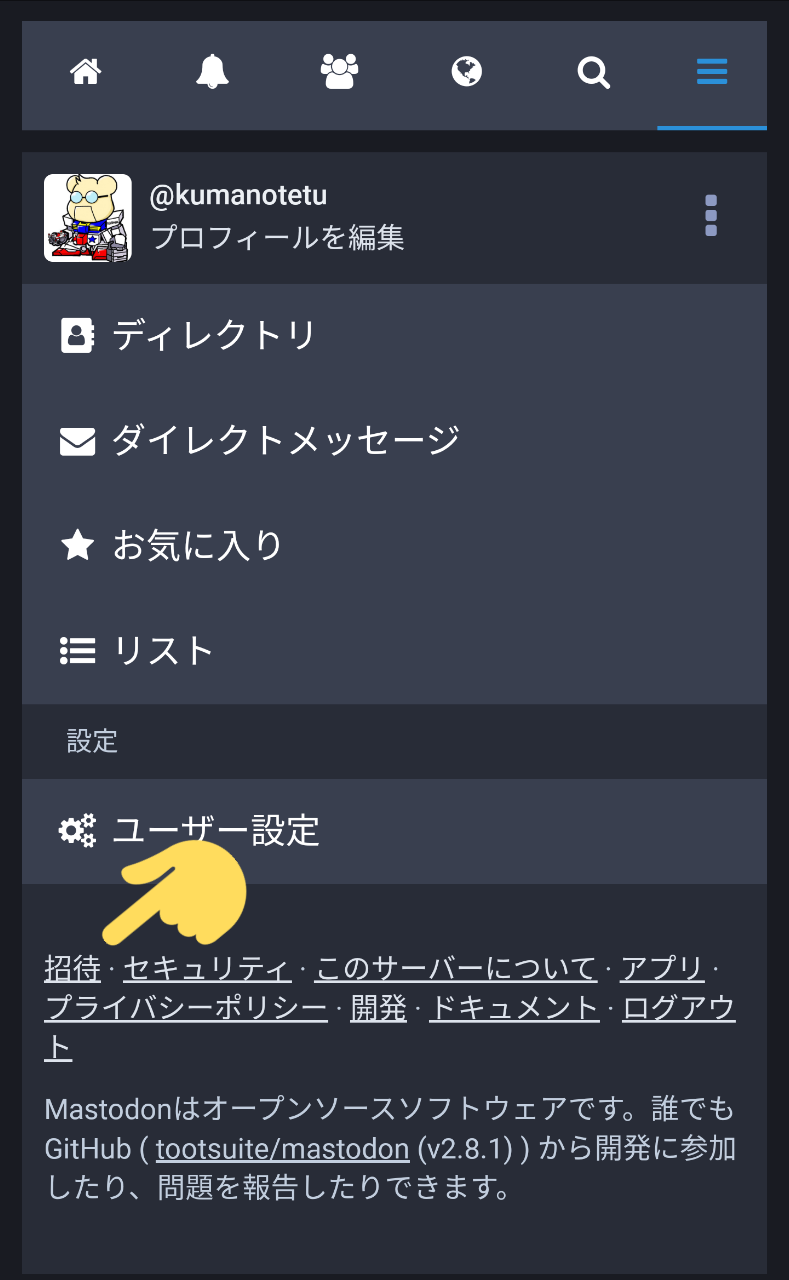Tap the 招待 link
This screenshot has width=789, height=1280.
coord(73,968)
